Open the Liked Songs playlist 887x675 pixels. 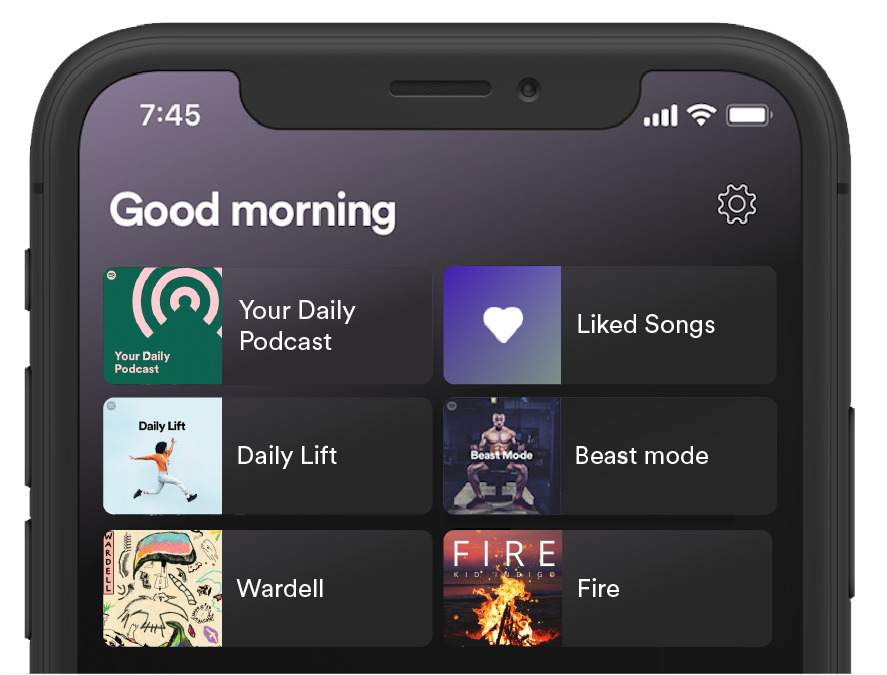click(x=610, y=325)
